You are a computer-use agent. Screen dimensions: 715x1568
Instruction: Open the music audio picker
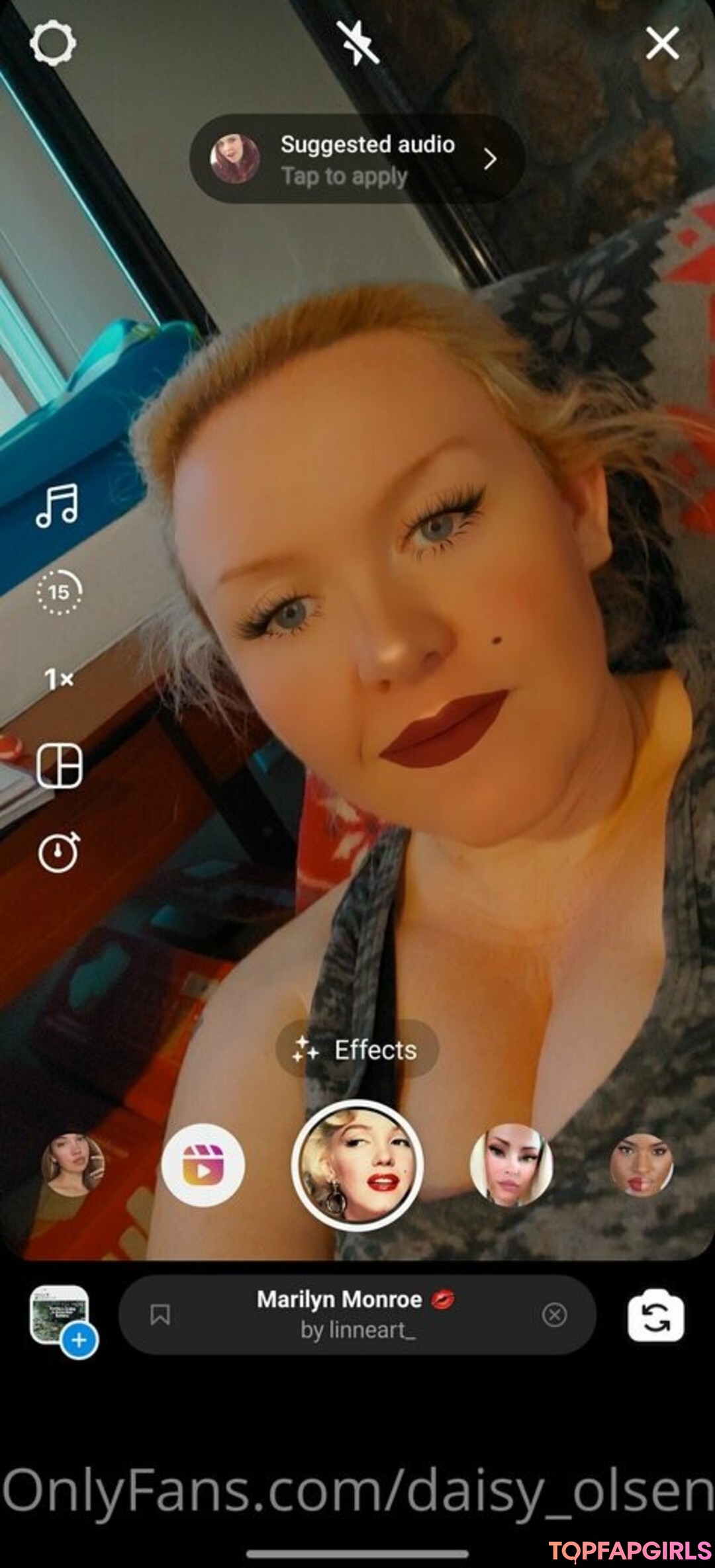click(x=58, y=505)
